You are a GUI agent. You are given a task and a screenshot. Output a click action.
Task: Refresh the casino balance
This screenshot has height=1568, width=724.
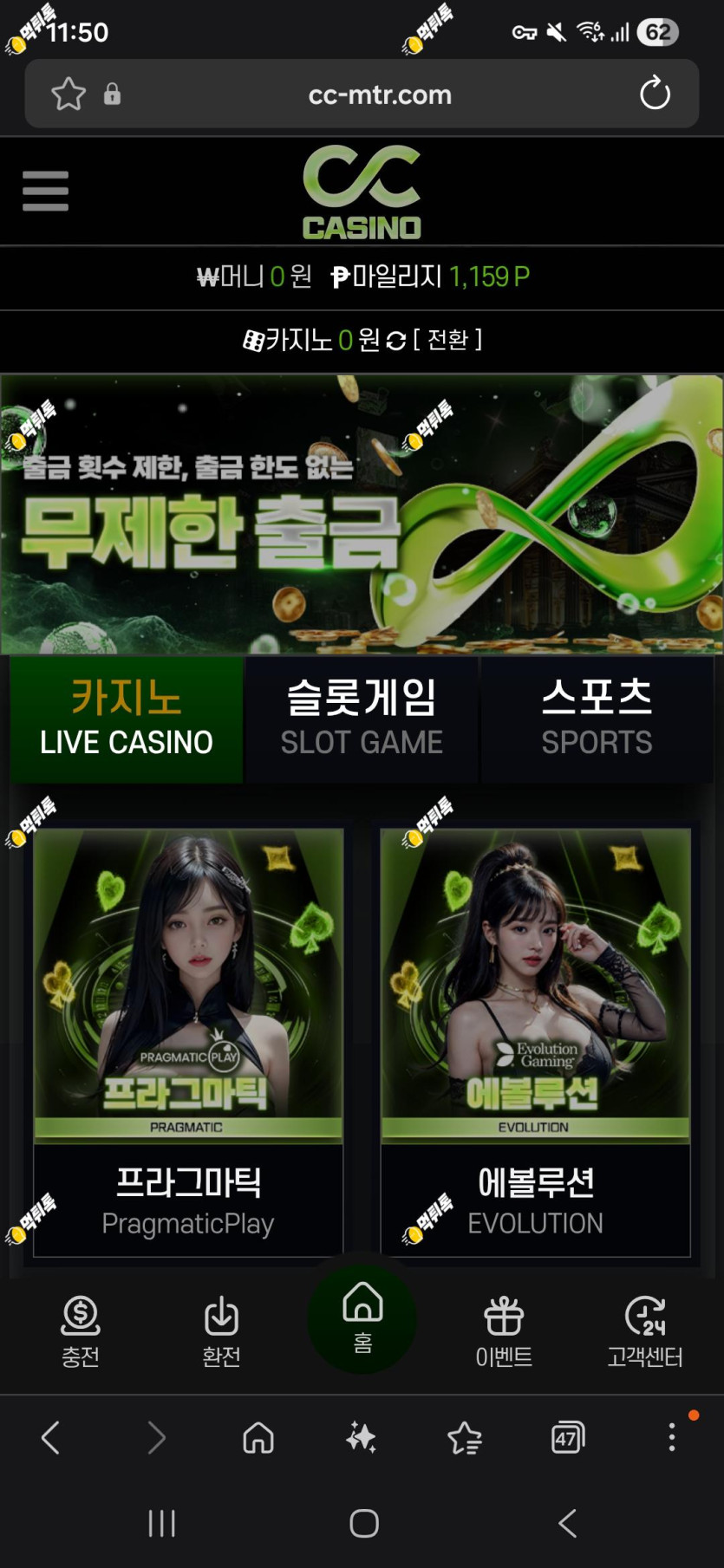(x=395, y=341)
